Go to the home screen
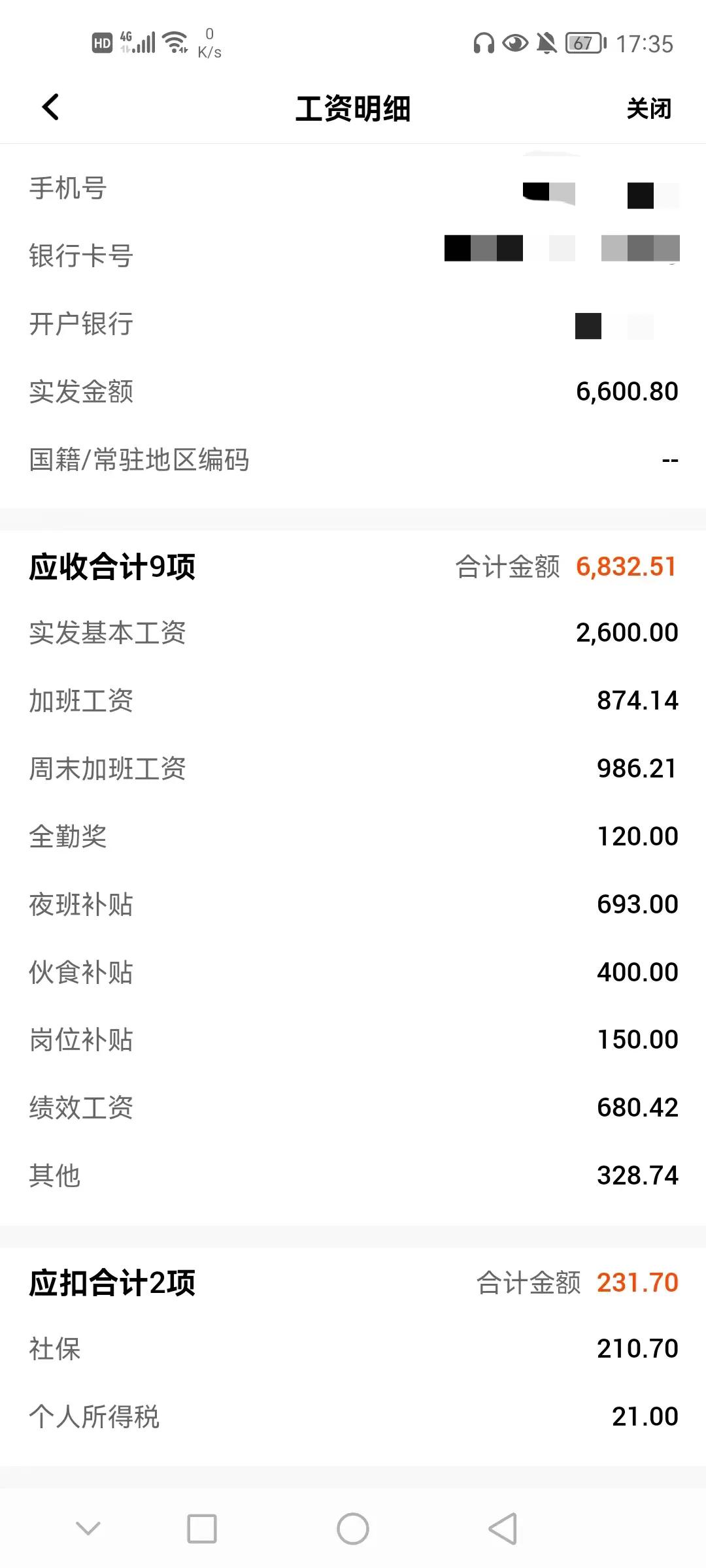Screen dimensions: 706x1568 353,1529
